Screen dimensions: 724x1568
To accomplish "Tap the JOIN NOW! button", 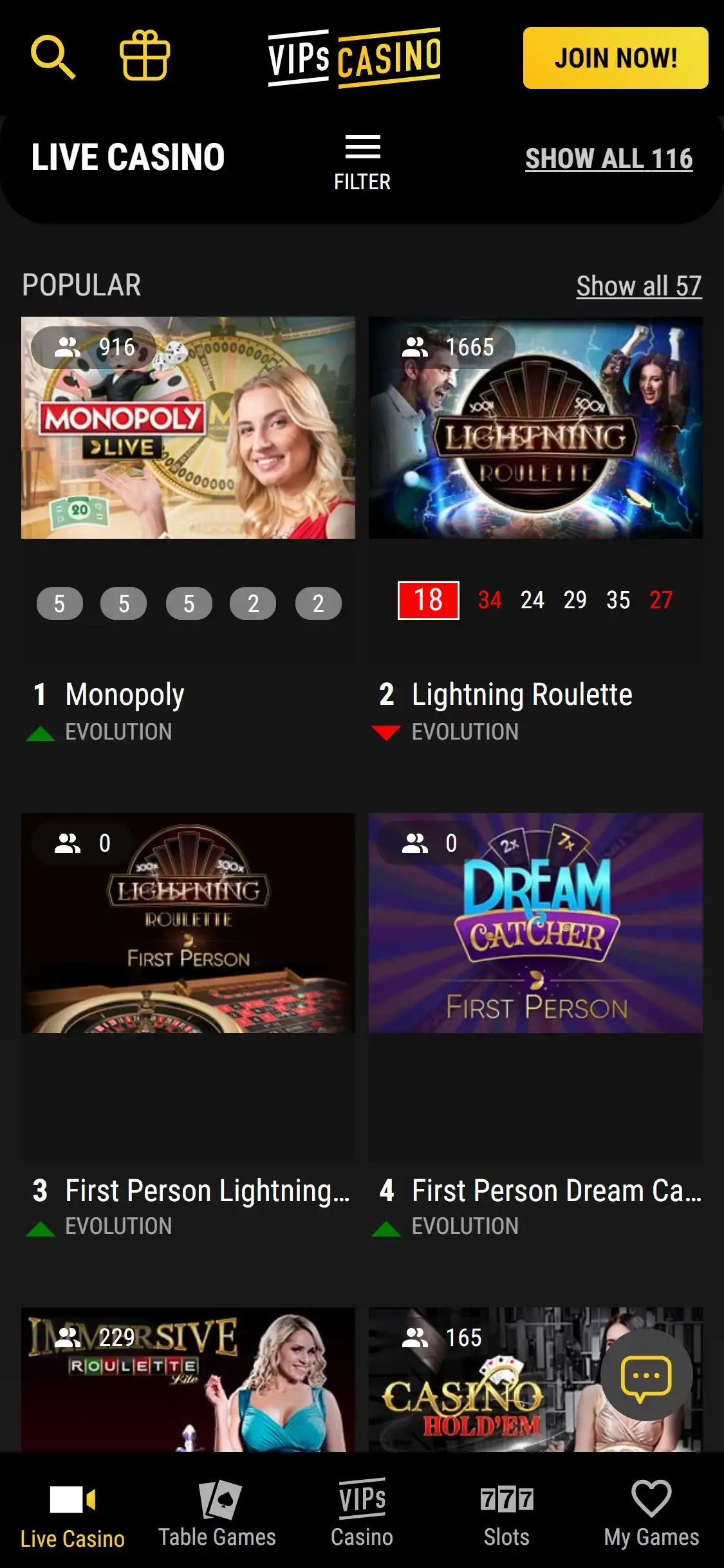I will pos(615,58).
